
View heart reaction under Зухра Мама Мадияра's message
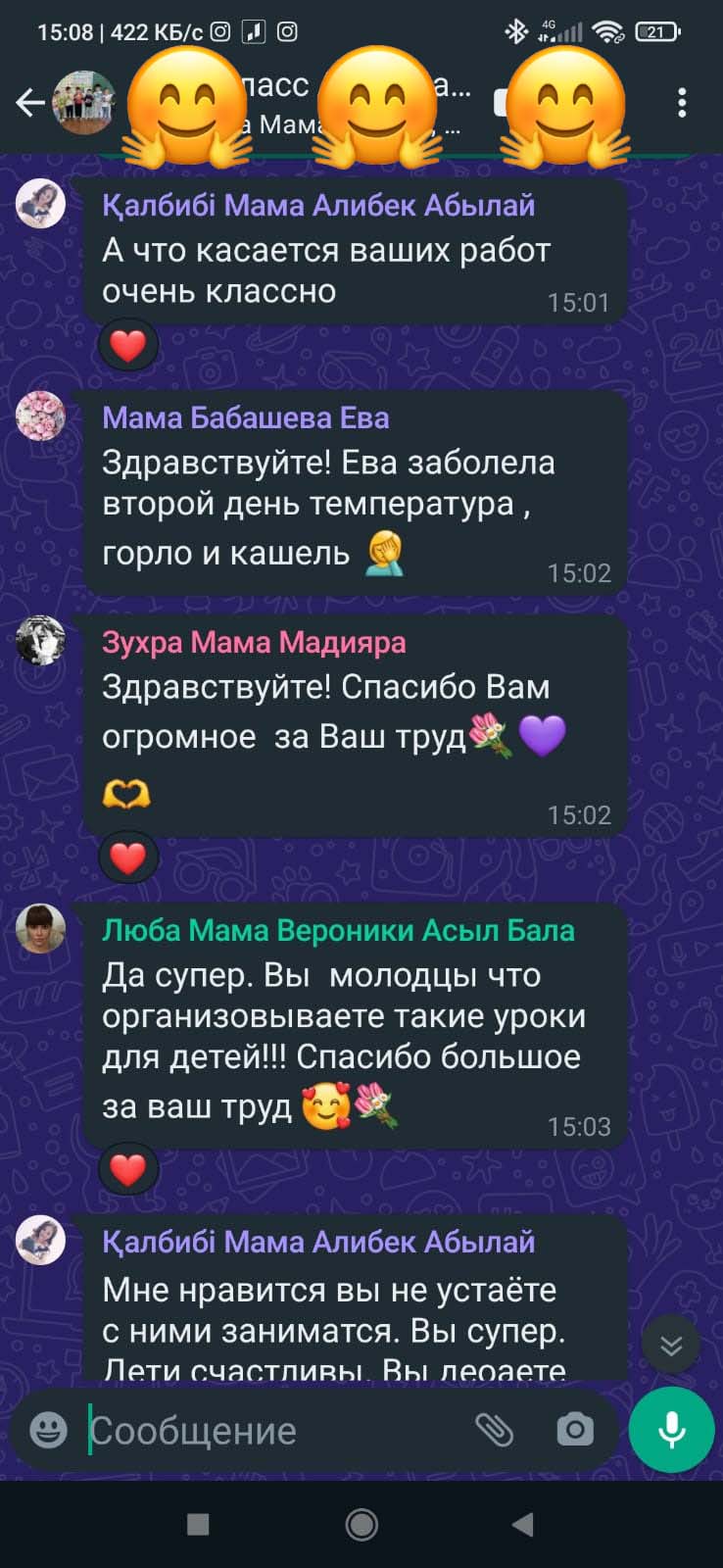pos(128,857)
